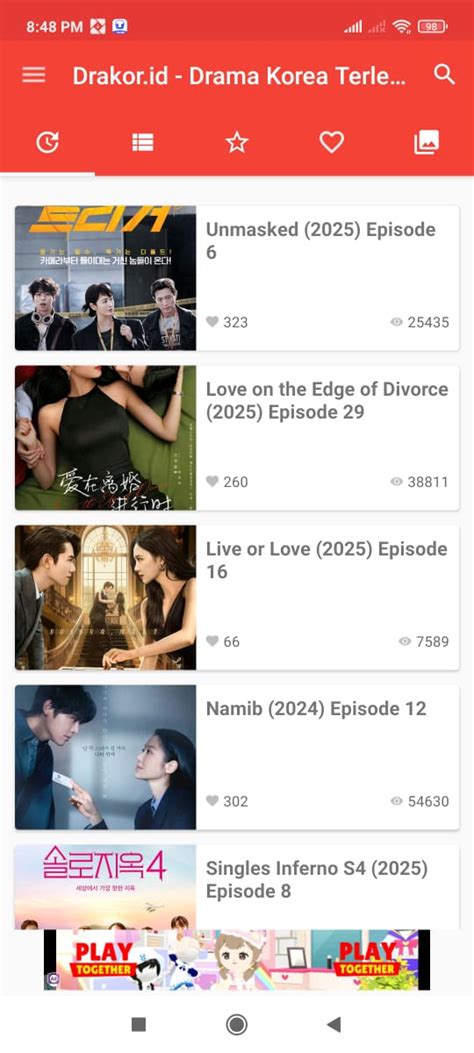Screen dimensions: 474x1053
Task: Open Live or Love (2025) Episode 16
Action: 237,598
